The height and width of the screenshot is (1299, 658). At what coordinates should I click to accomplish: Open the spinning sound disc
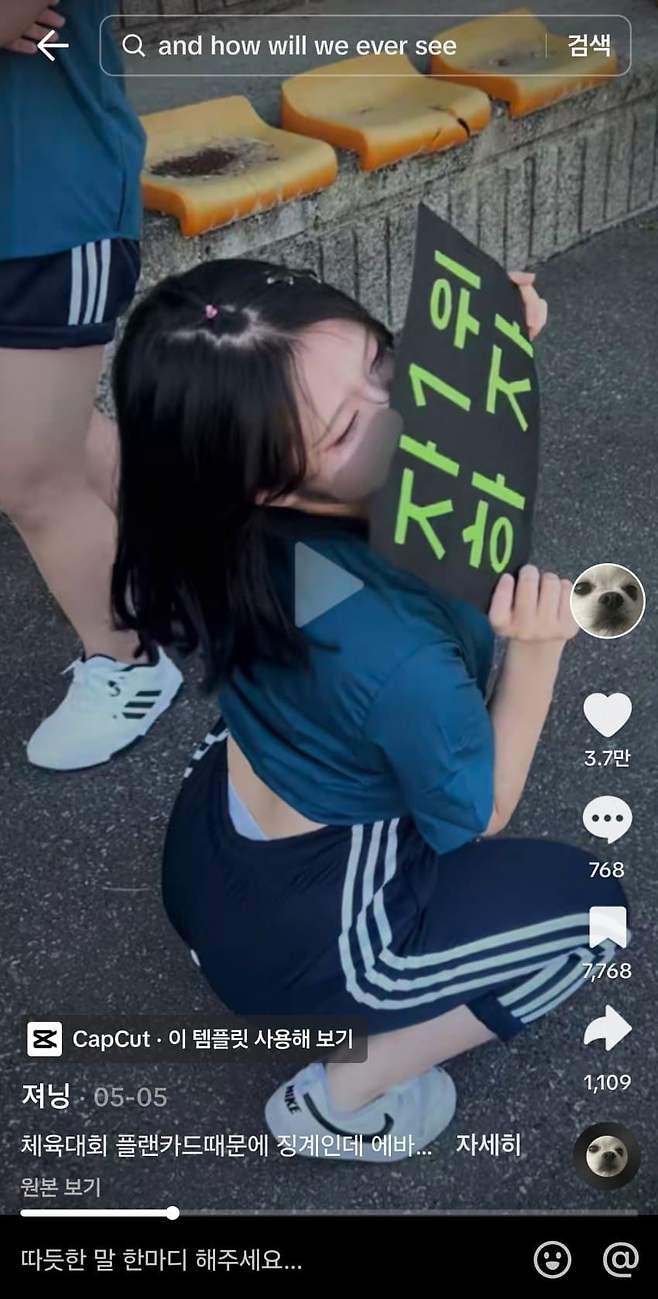607,1155
